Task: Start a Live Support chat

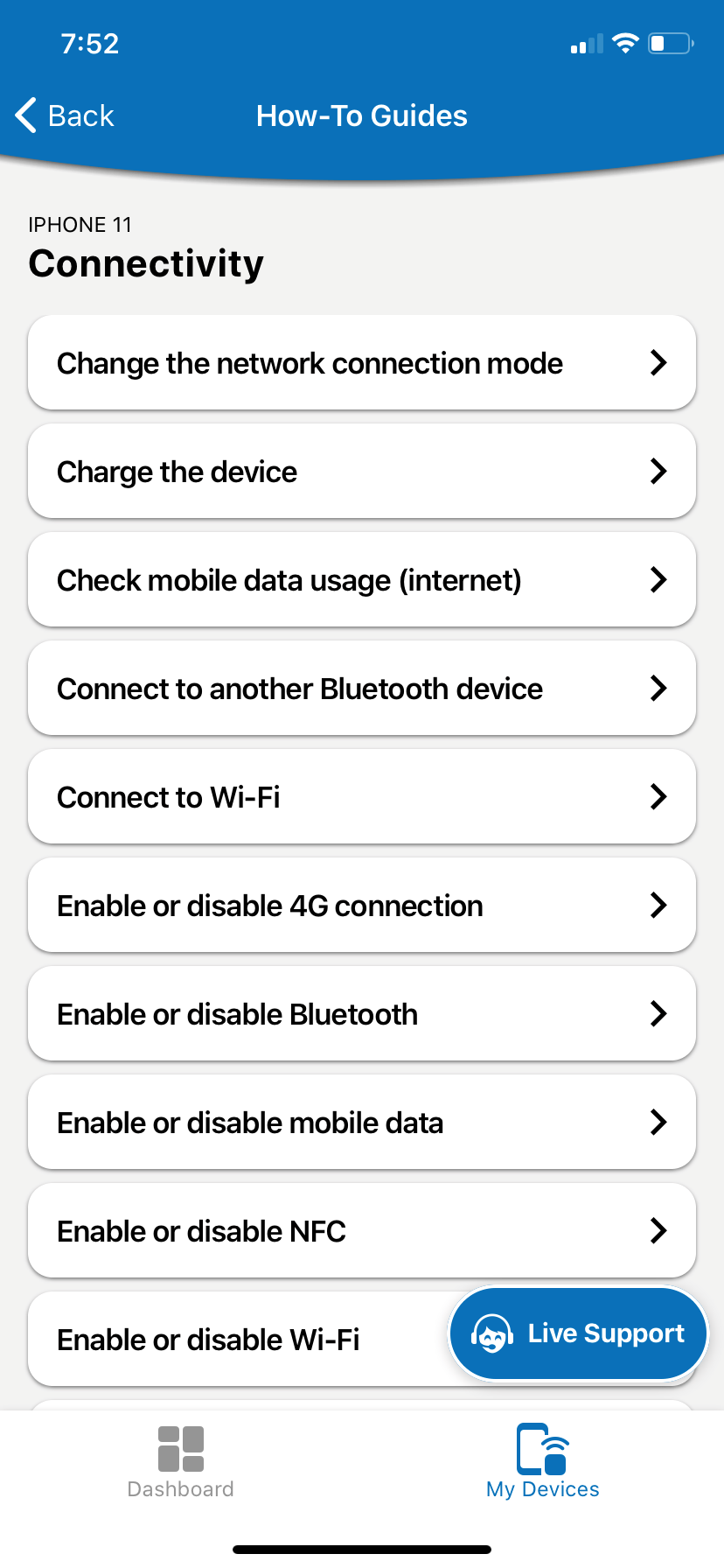Action: (578, 1333)
